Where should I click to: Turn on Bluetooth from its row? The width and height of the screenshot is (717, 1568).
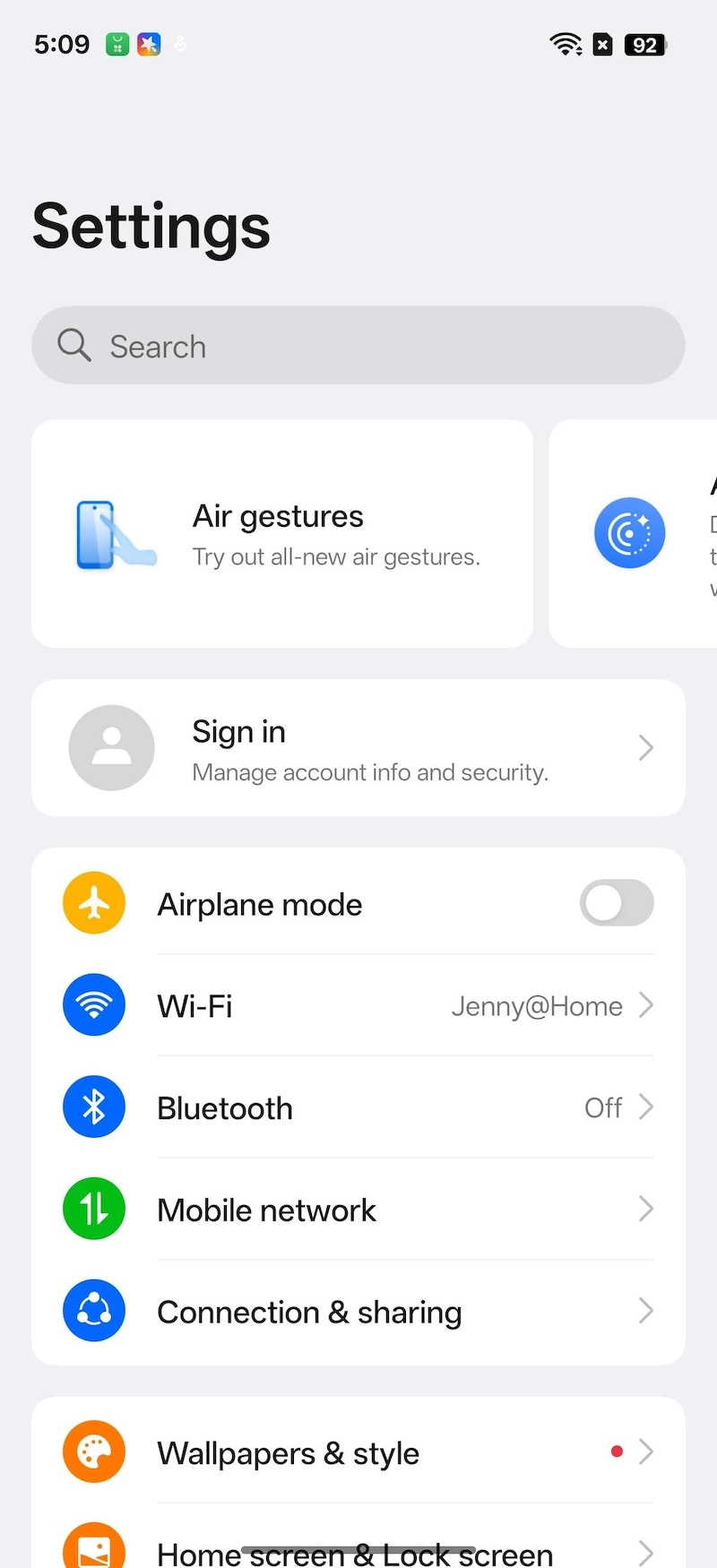pos(358,1107)
